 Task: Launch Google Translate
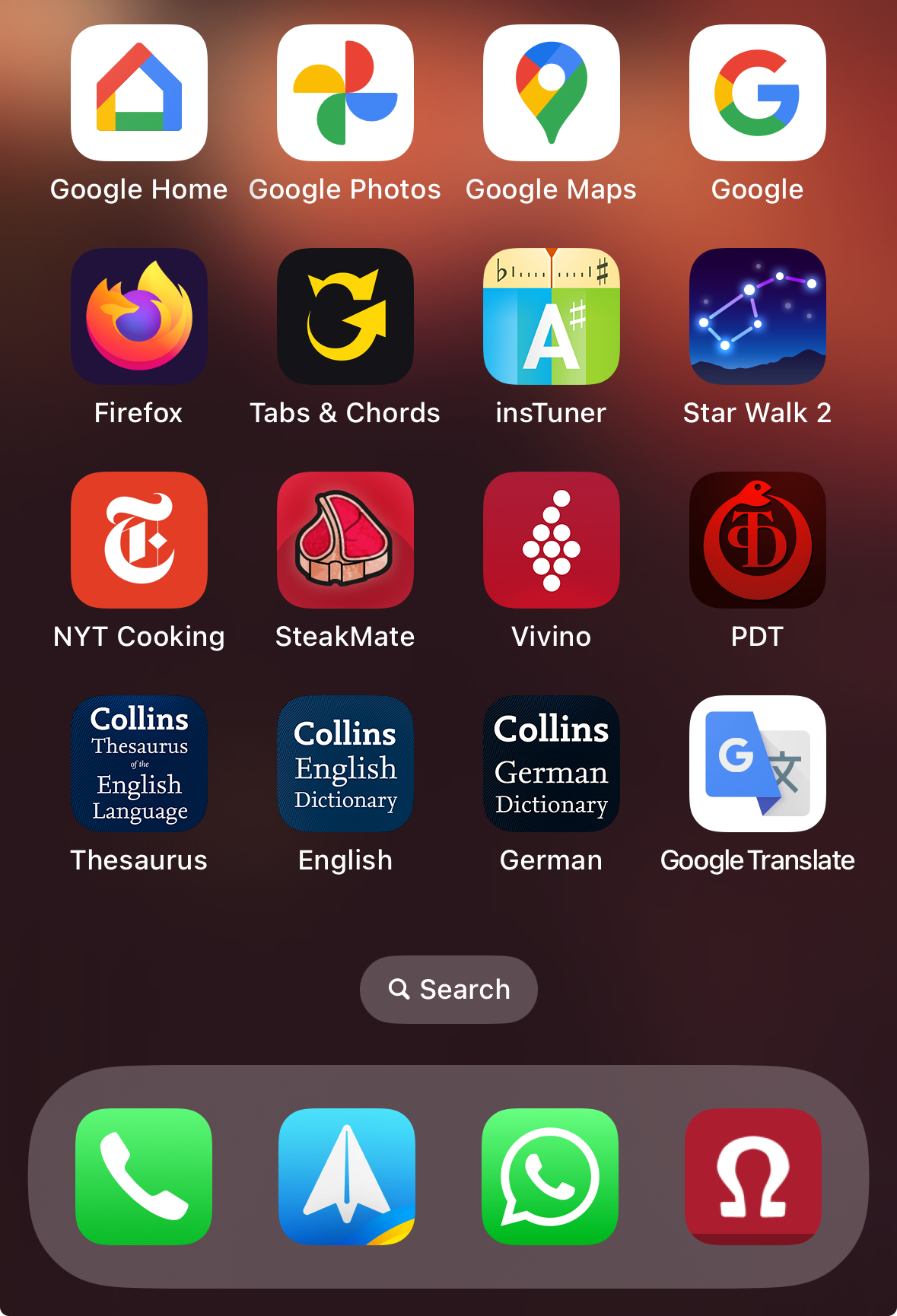coord(758,764)
